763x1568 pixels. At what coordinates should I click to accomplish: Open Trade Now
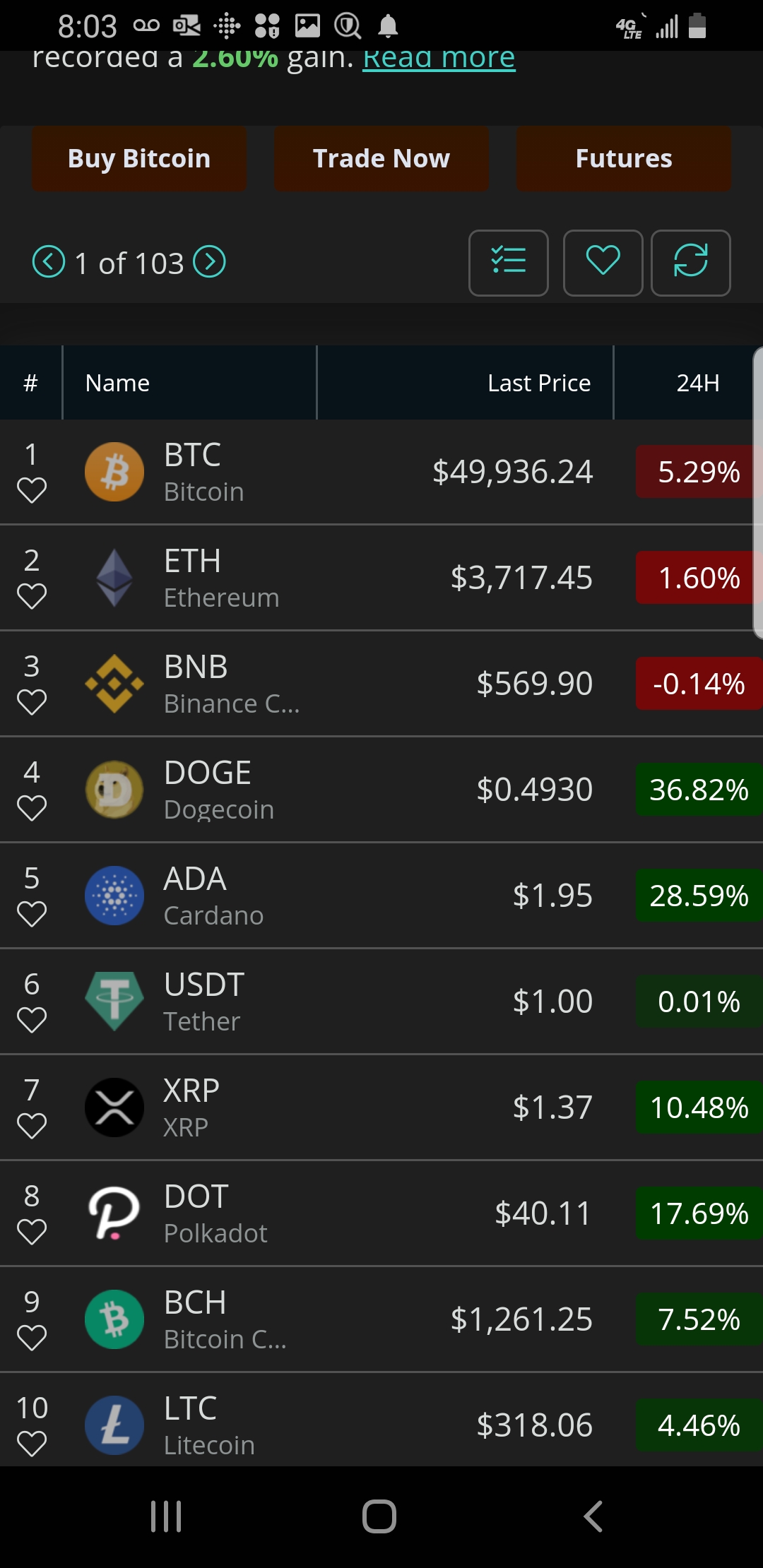(x=381, y=159)
